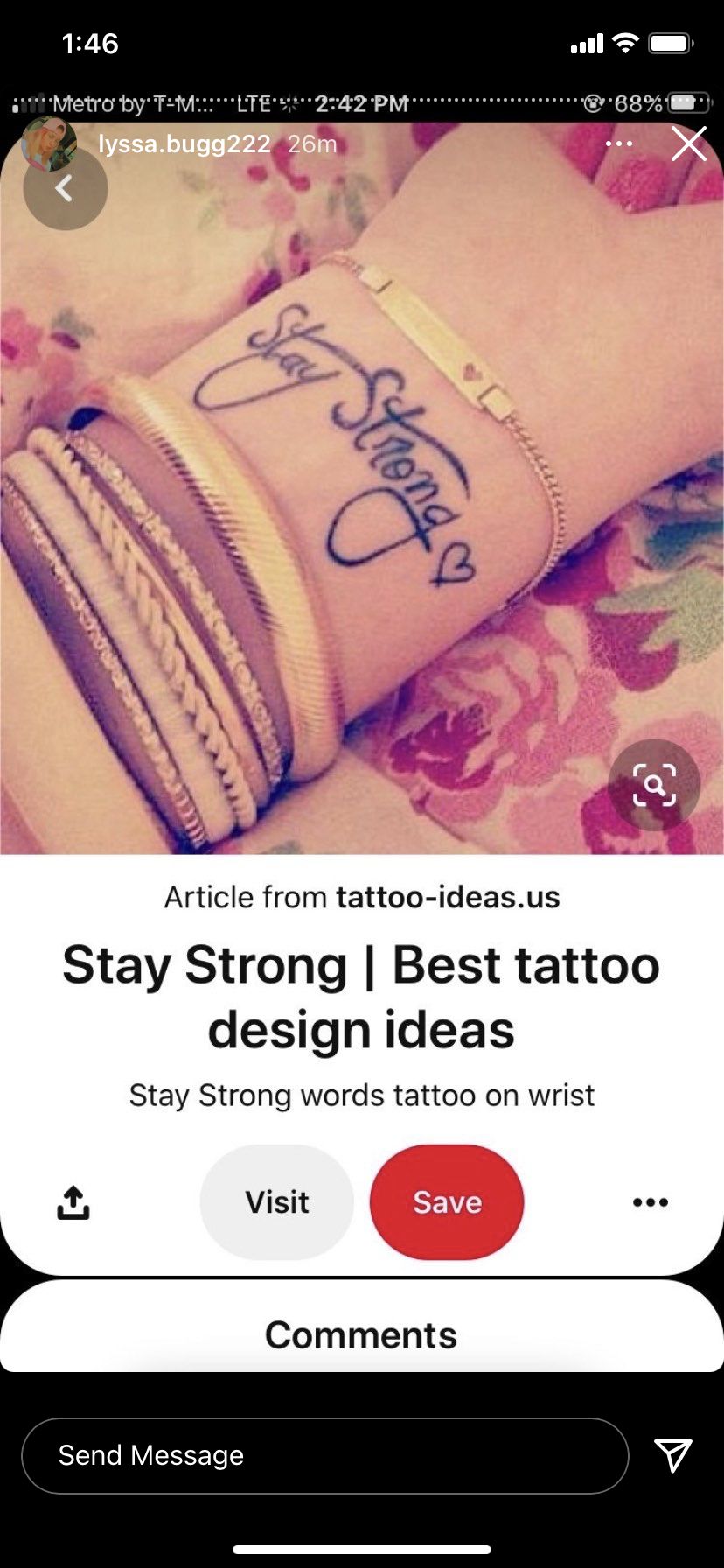The width and height of the screenshot is (724, 1568).
Task: Share the story with the paper plane icon
Action: 673,1454
